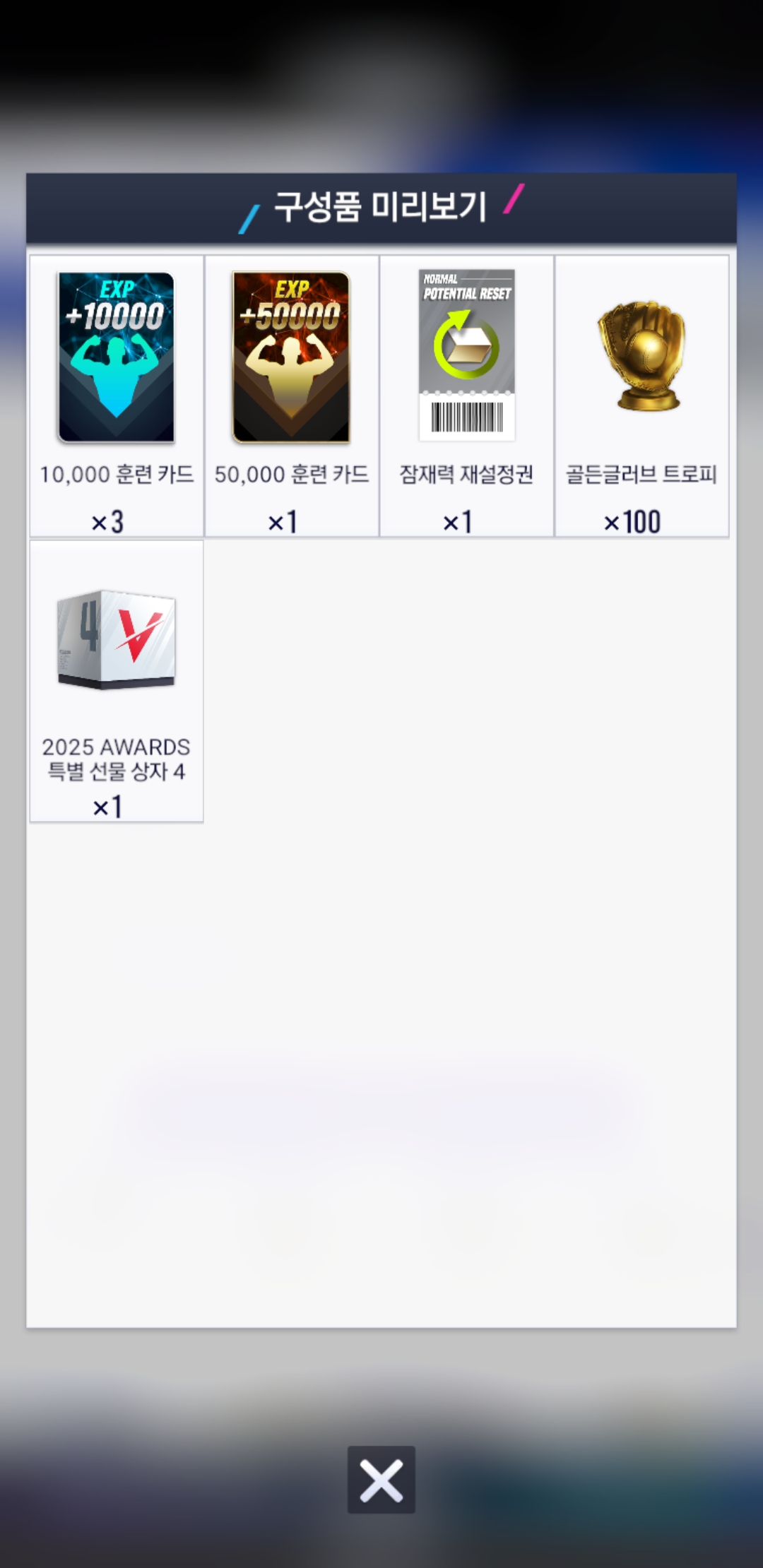View the 잠재력 재설정권 ticket details
763x1568 pixels.
466,357
